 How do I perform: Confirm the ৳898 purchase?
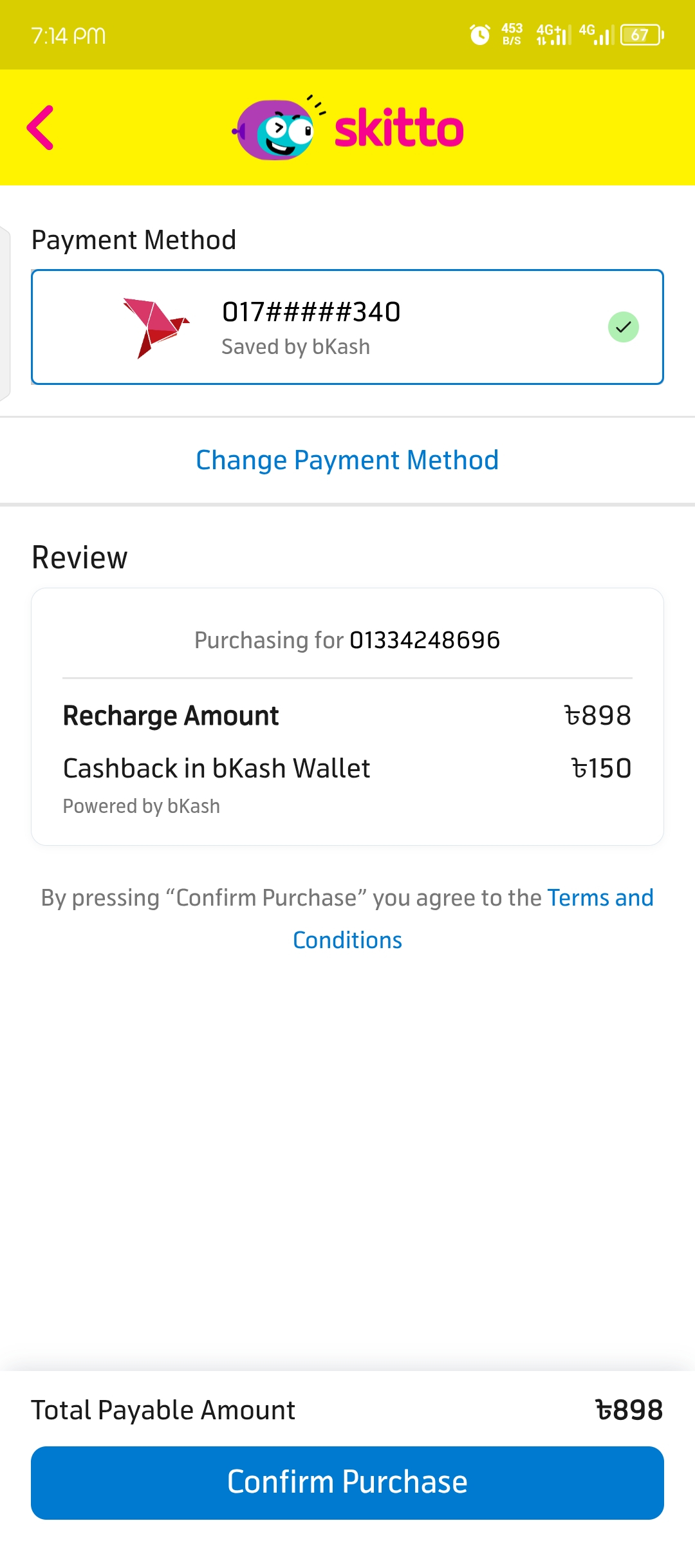[x=347, y=1482]
